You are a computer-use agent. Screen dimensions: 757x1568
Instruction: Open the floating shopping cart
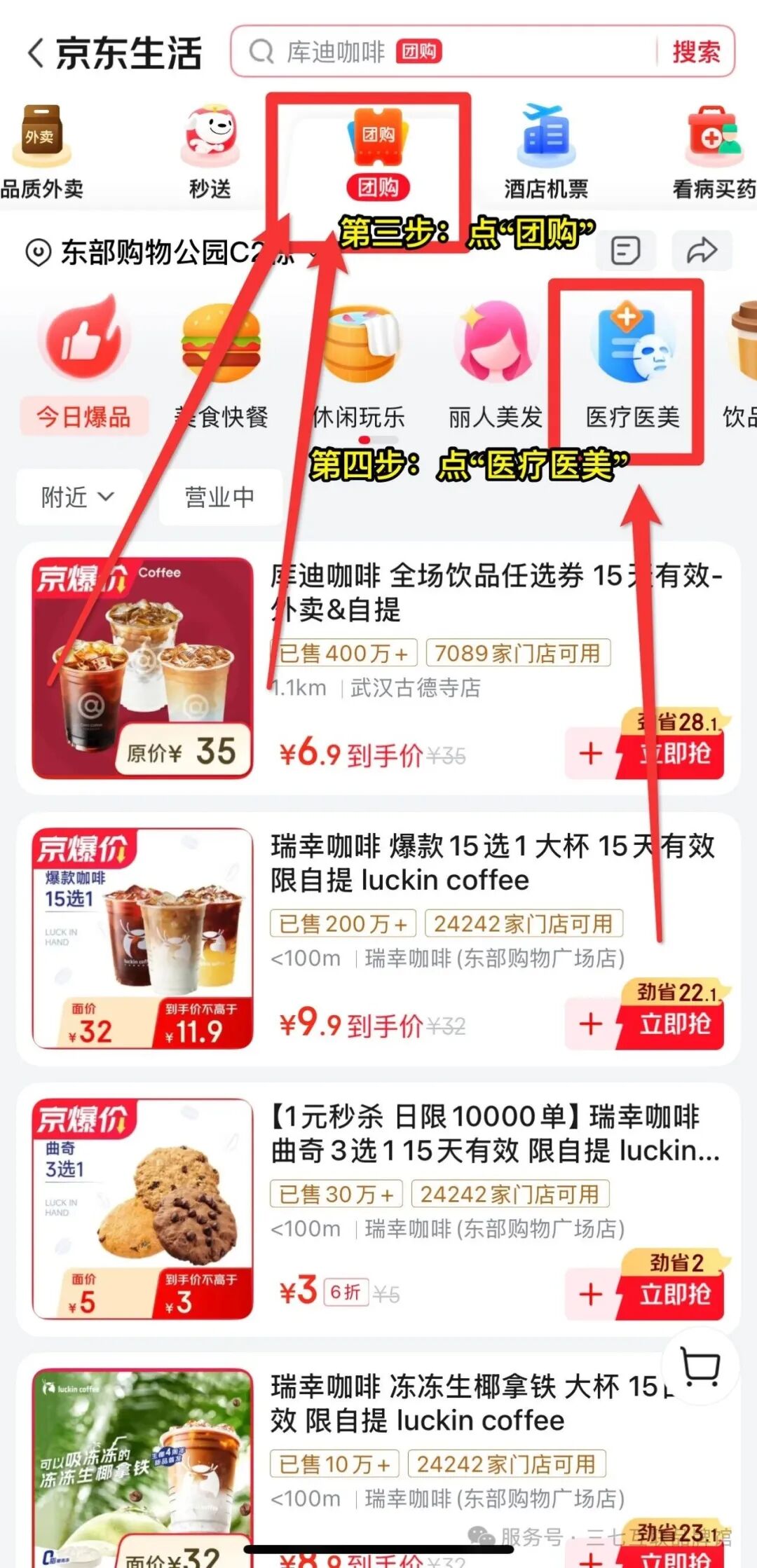coord(701,1367)
